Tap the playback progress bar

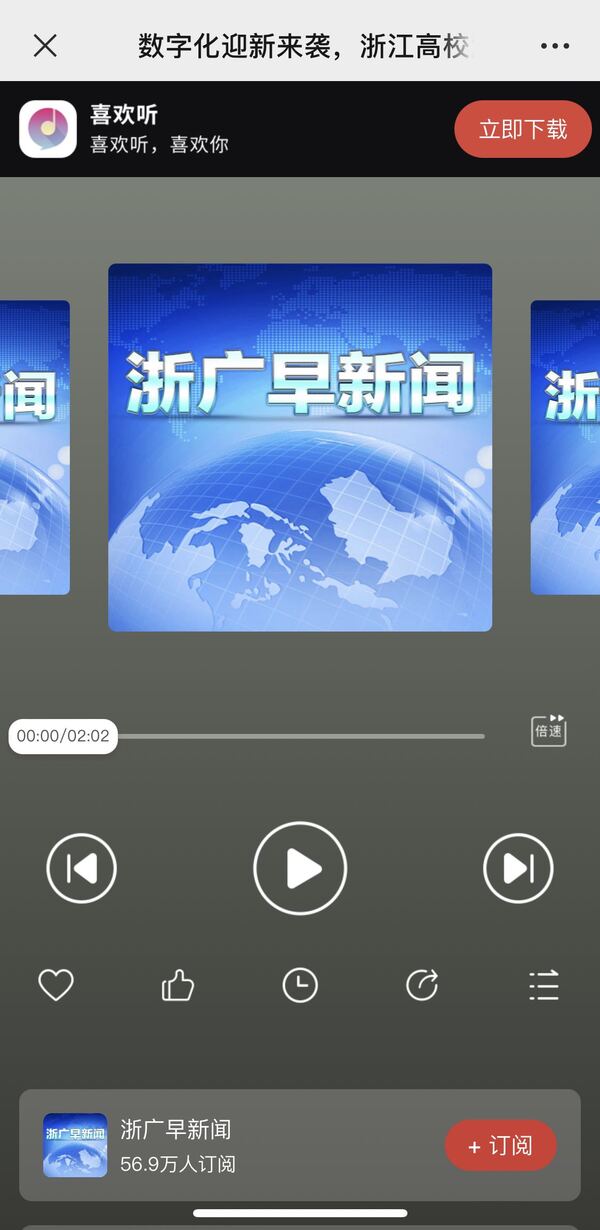coord(300,737)
